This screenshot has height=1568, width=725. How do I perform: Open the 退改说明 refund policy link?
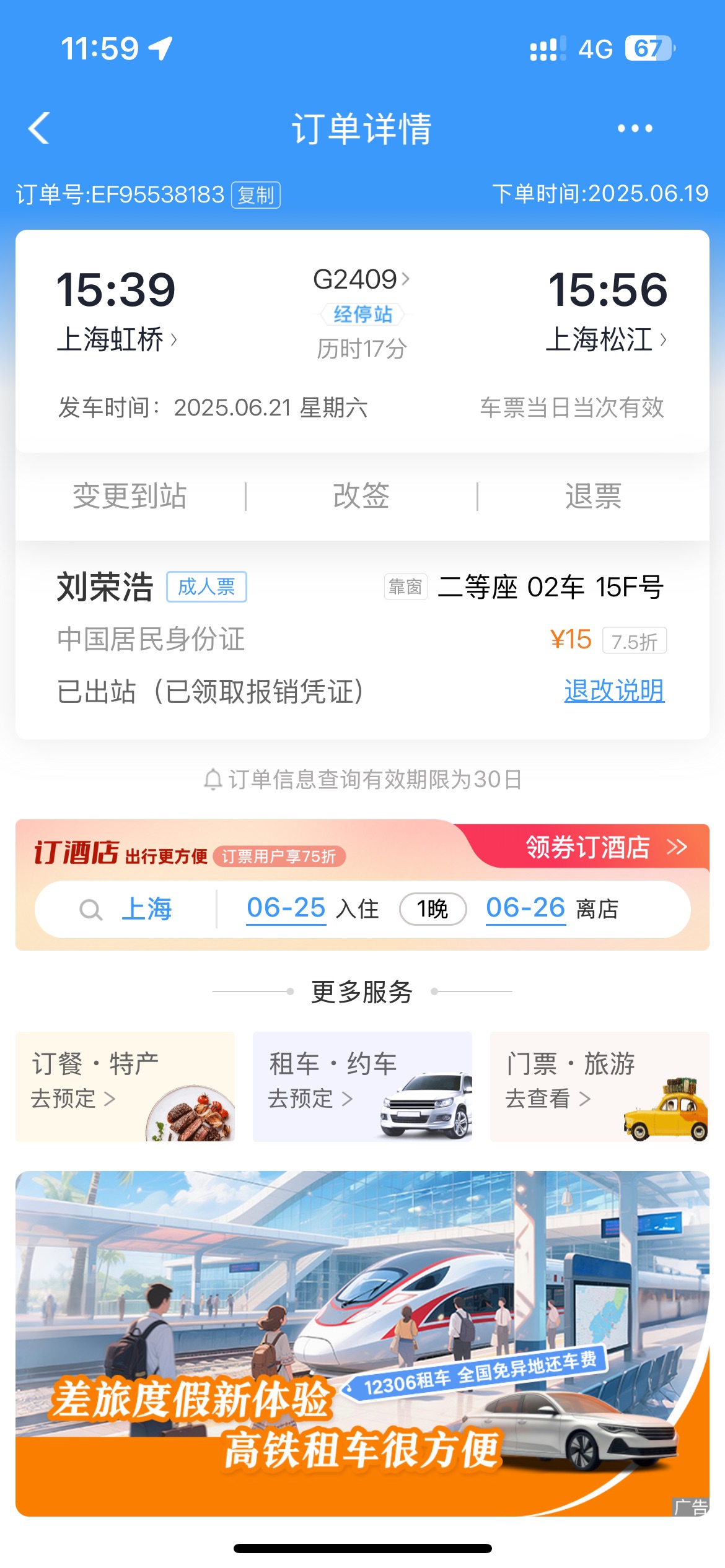614,690
